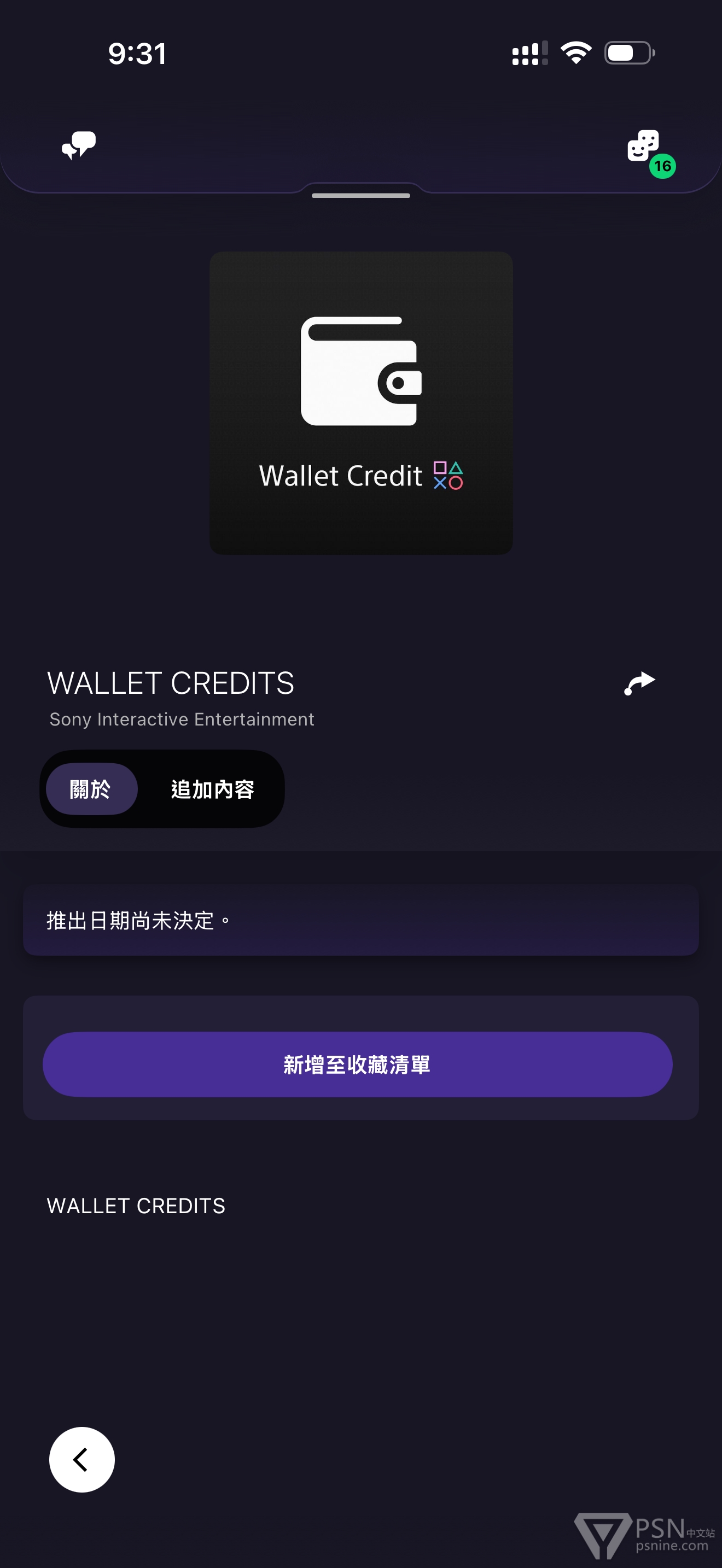The height and width of the screenshot is (1568, 722).
Task: Open the chat messages icon
Action: [x=79, y=145]
